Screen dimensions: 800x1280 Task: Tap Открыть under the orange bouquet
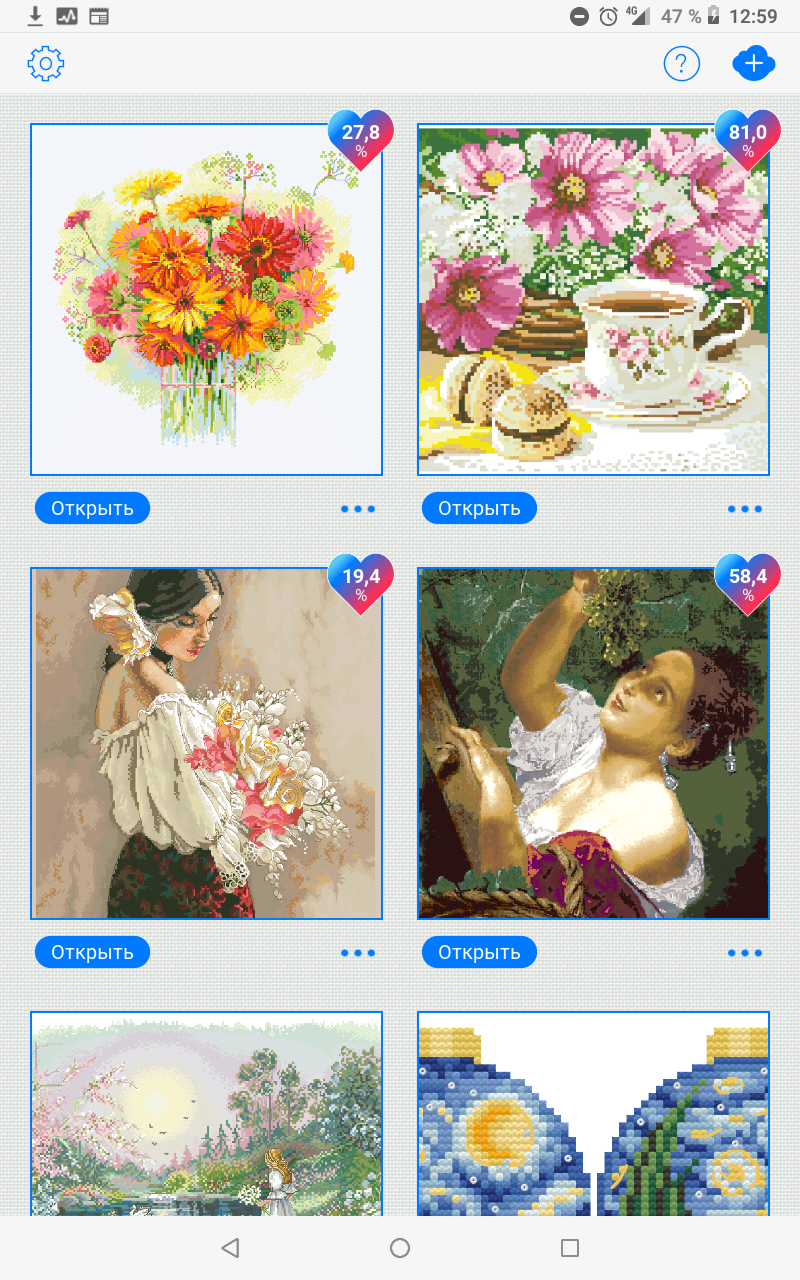click(92, 508)
